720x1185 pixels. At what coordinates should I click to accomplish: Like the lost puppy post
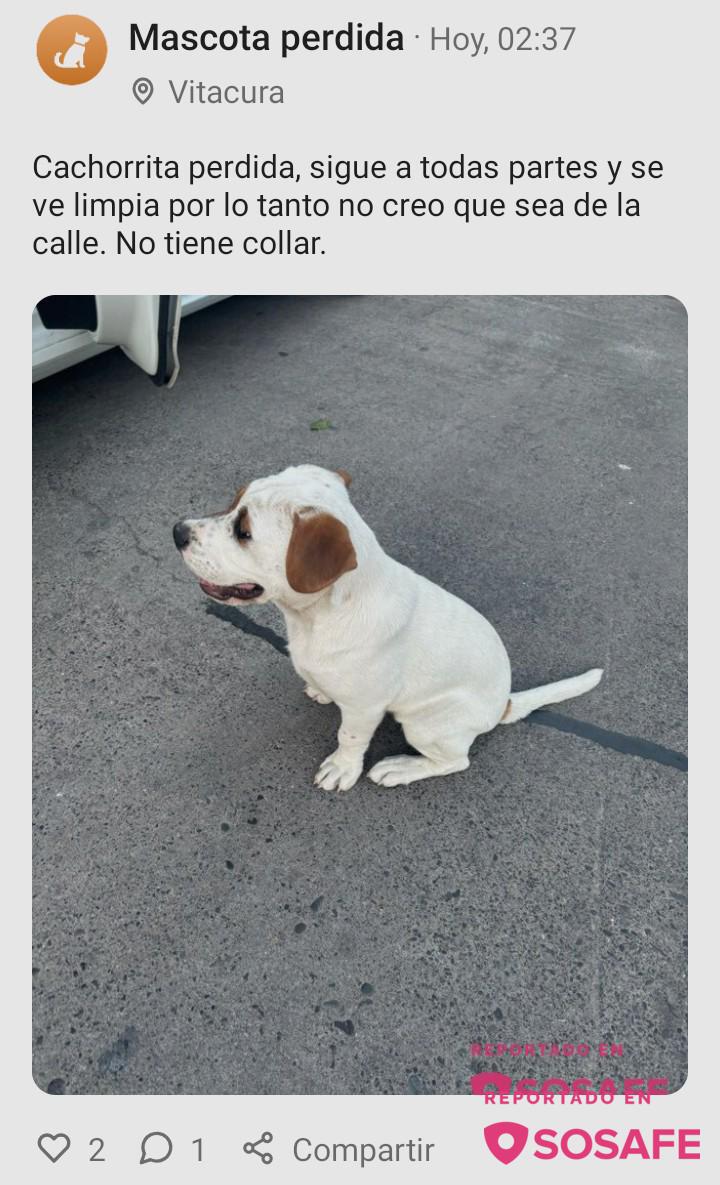tap(54, 1148)
